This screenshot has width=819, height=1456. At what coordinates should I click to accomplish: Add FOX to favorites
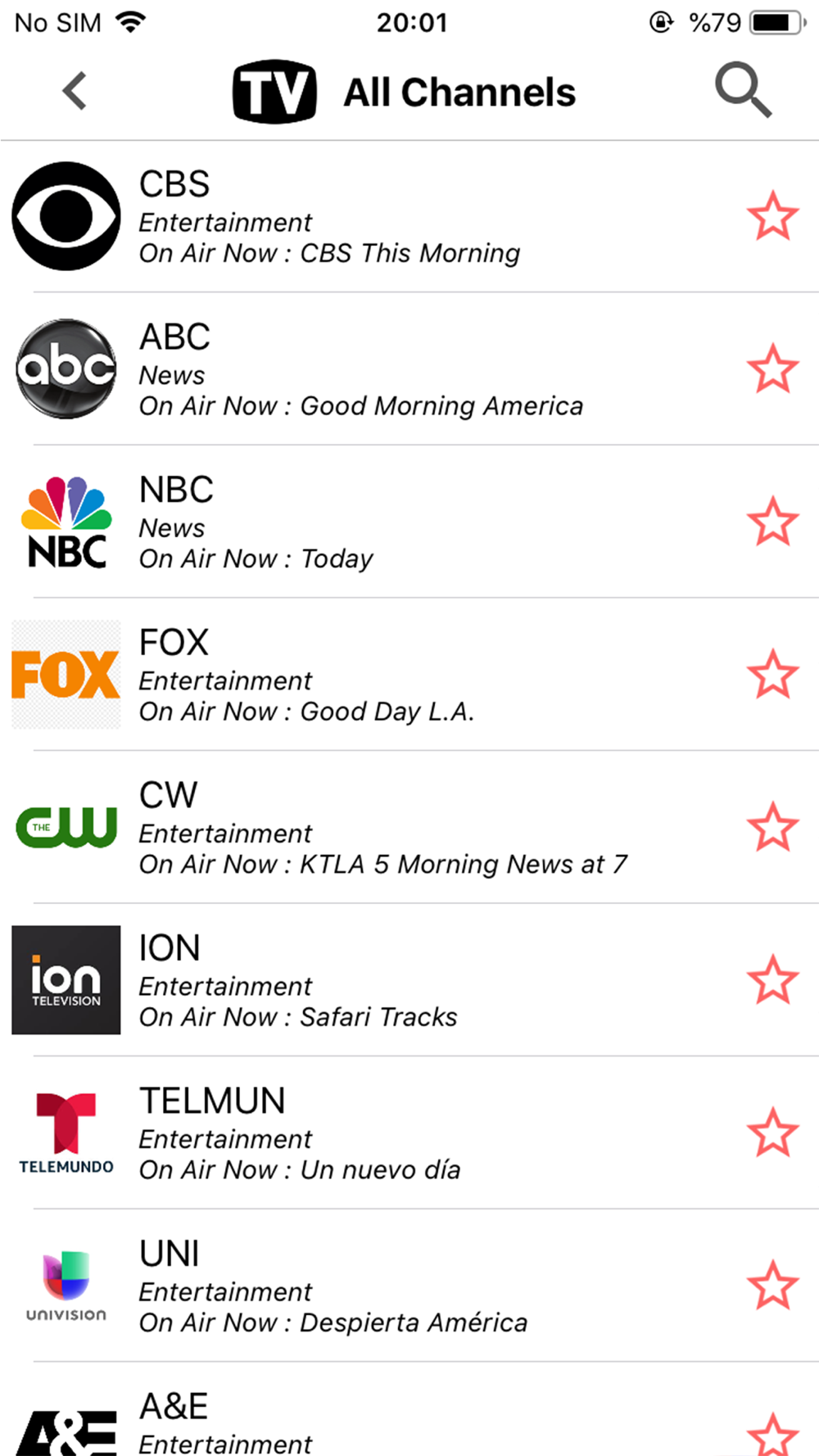pyautogui.click(x=772, y=675)
